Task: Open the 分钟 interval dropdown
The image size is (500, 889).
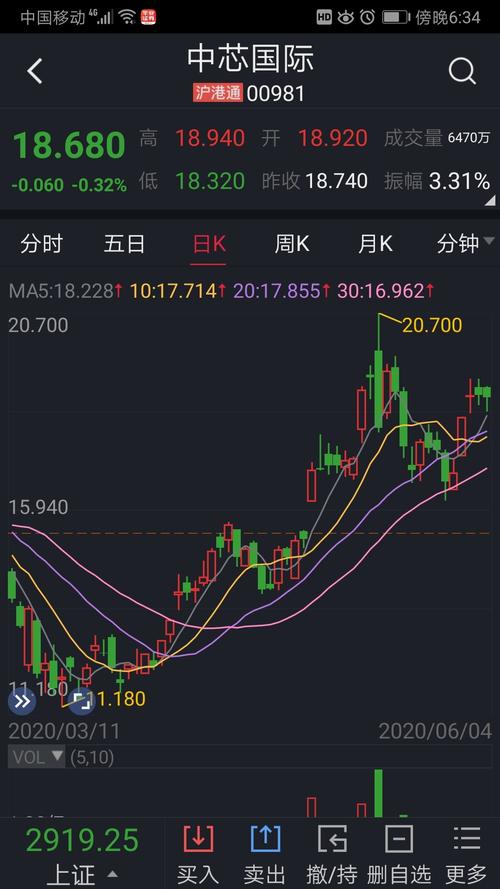Action: (x=464, y=244)
